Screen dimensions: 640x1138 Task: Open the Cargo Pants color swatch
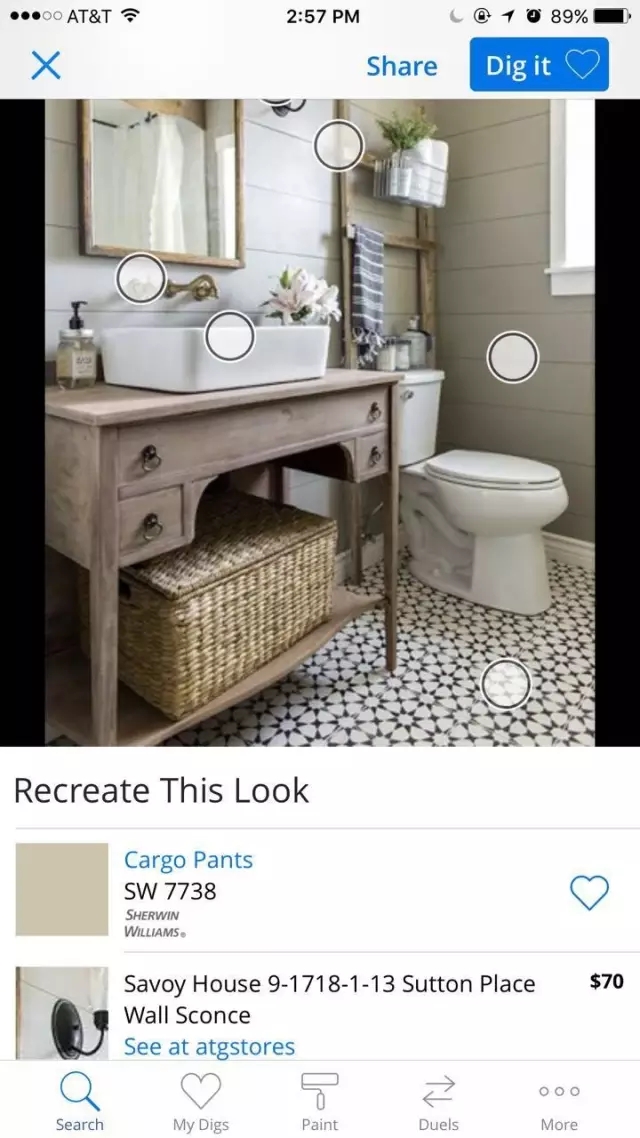click(x=62, y=889)
